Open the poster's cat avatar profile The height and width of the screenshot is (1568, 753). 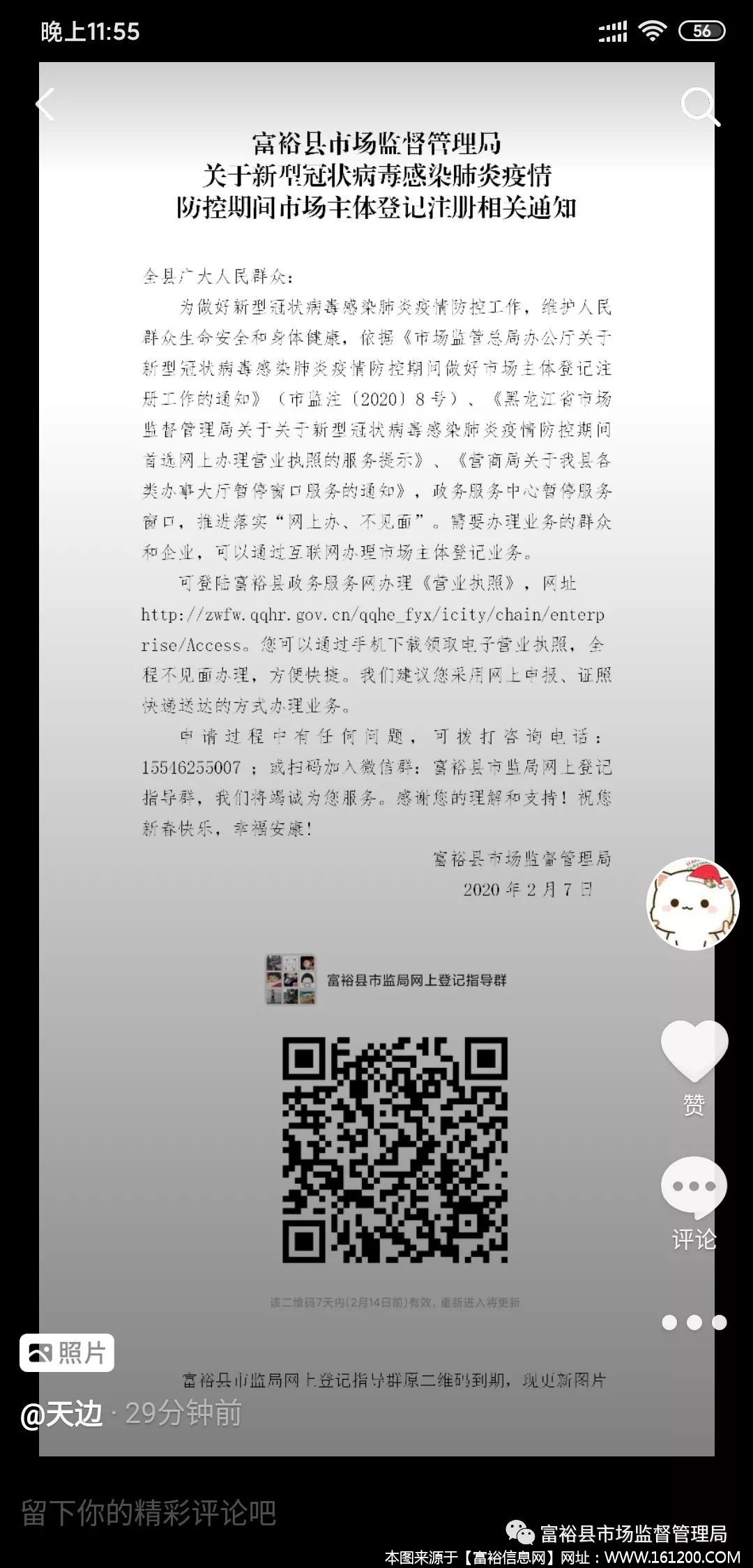[x=692, y=903]
